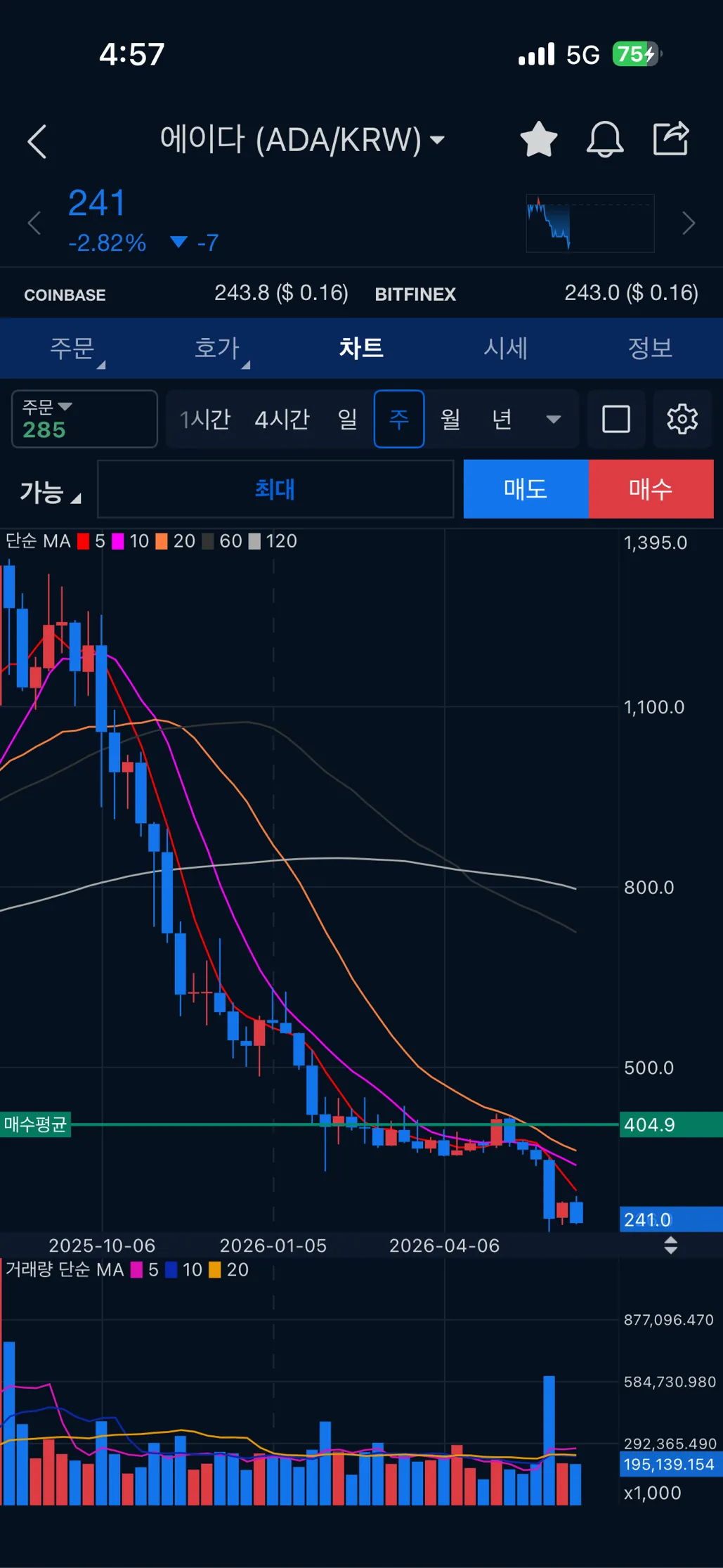Switch to the 주문 tab

point(72,348)
